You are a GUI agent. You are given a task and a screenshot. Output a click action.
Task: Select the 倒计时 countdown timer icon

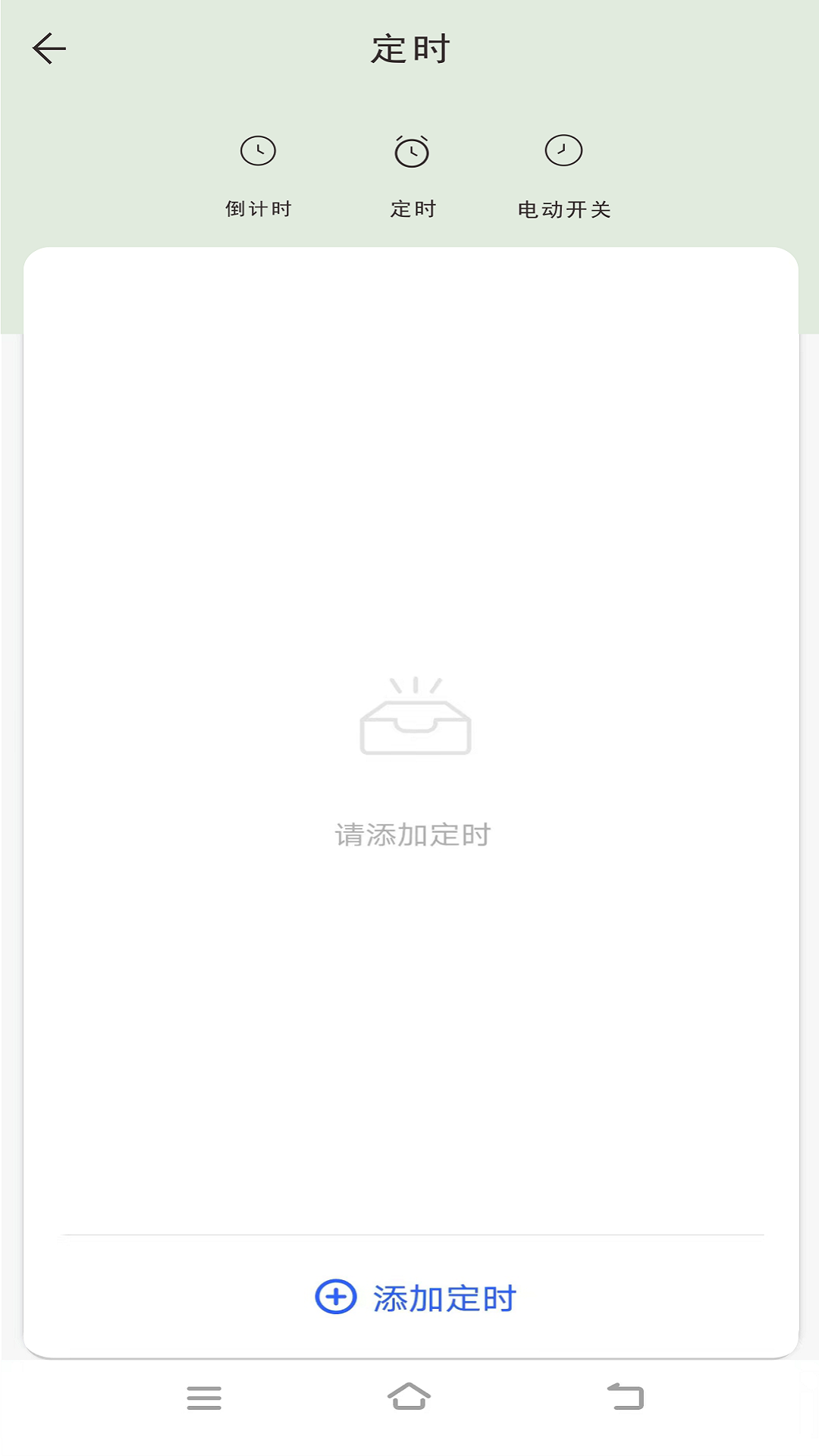tap(259, 151)
